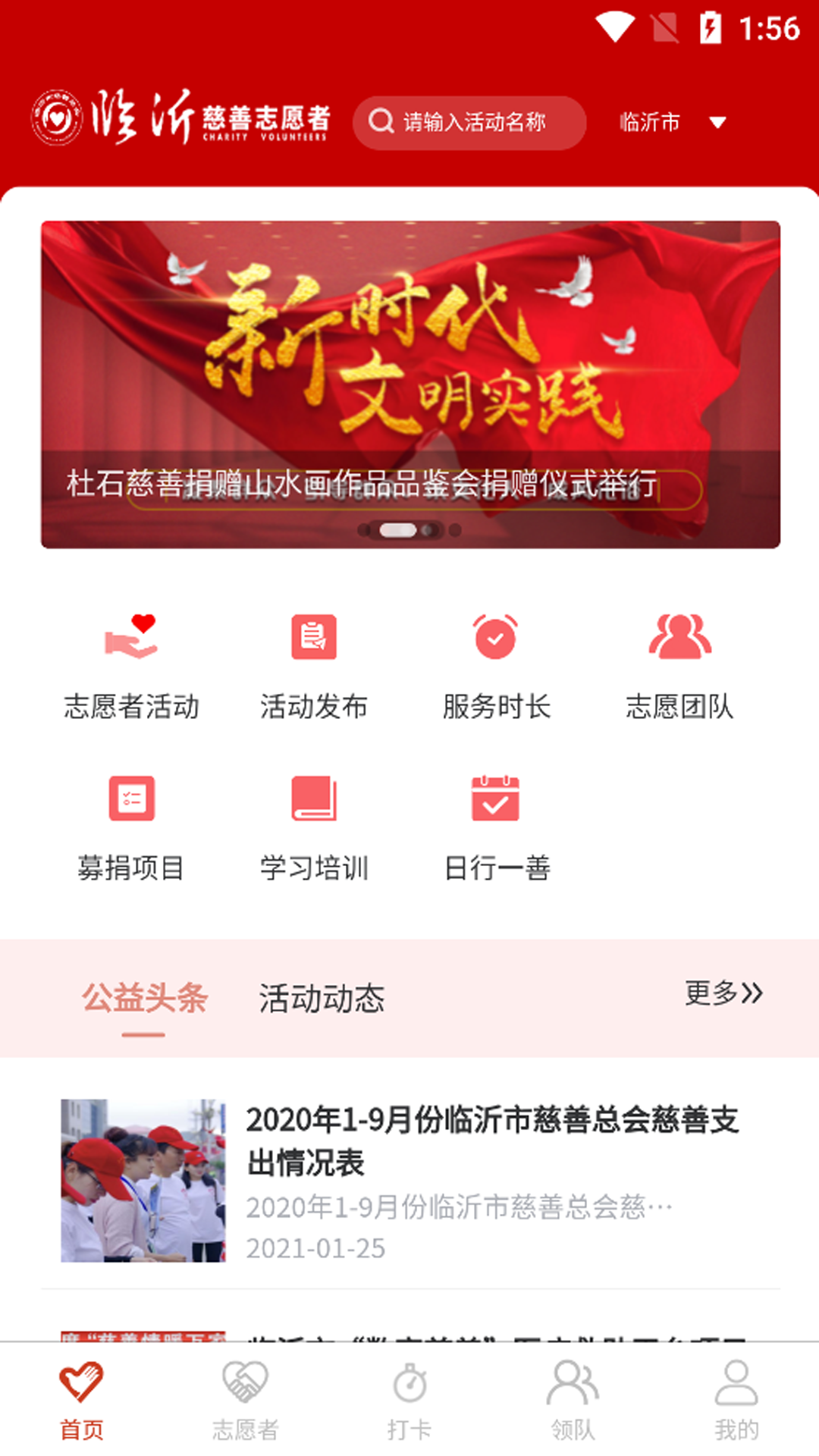Go to the 打卡 bottom tab

tap(409, 1400)
